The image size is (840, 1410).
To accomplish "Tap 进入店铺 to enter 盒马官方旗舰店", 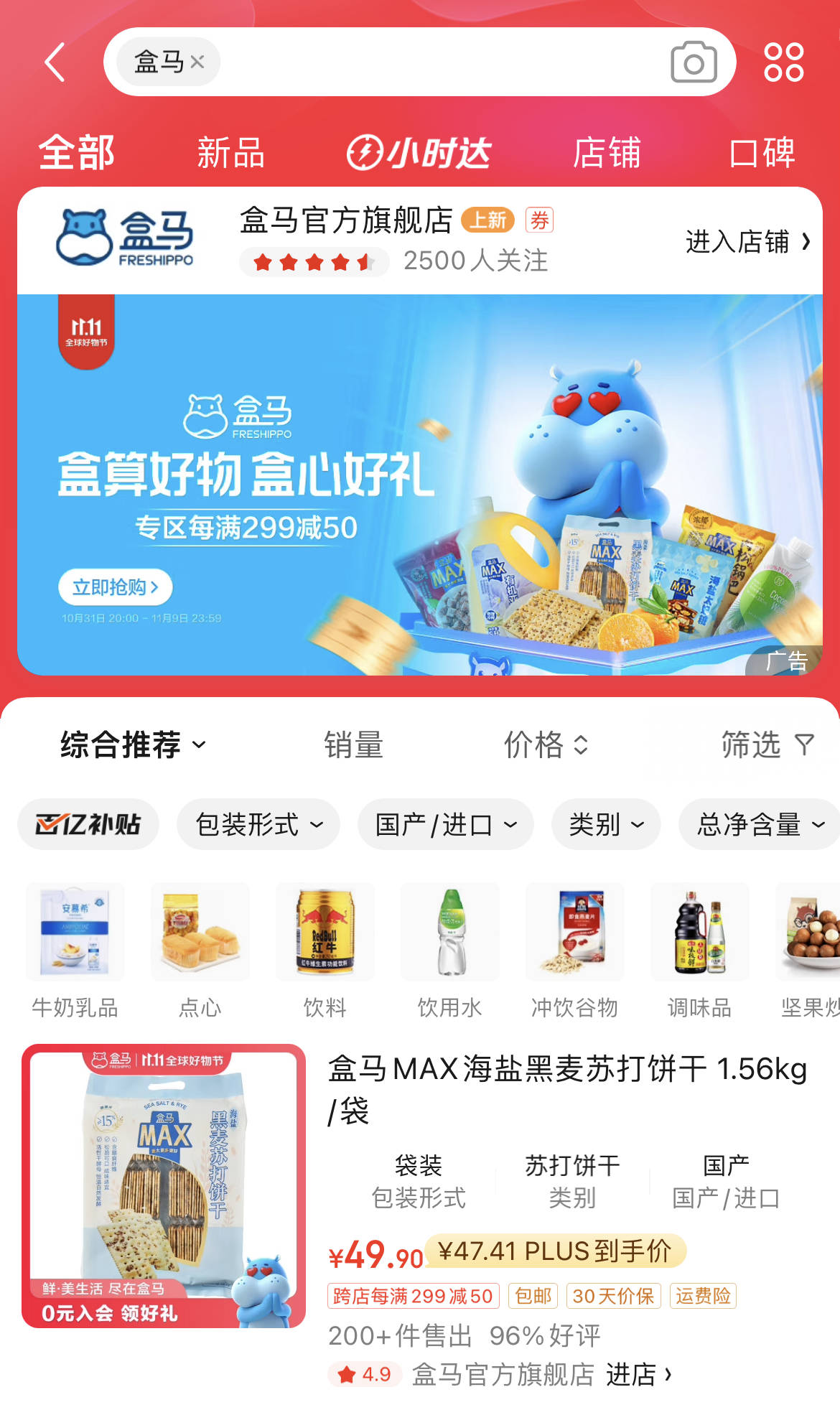I will pyautogui.click(x=747, y=242).
